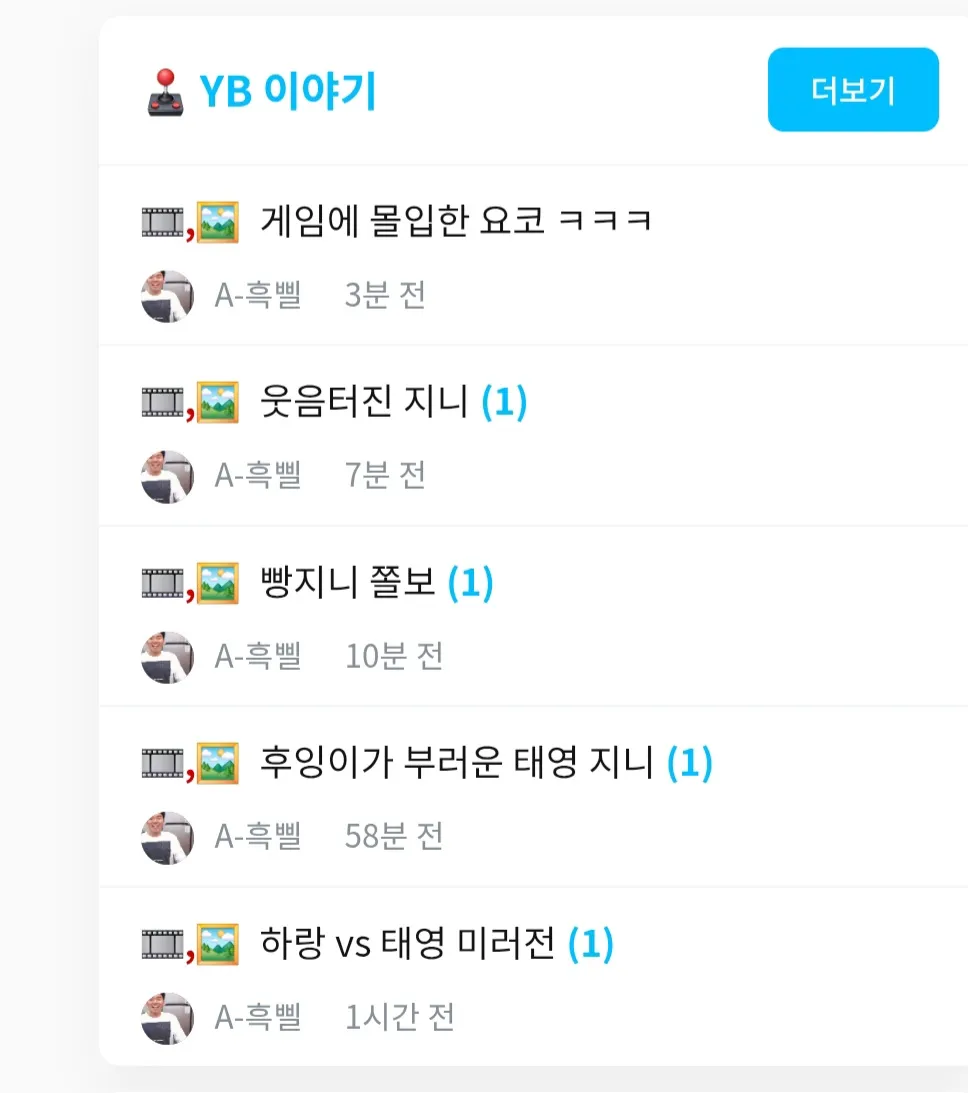Click A-흑뻘 profile picture on the last post

click(x=167, y=1017)
